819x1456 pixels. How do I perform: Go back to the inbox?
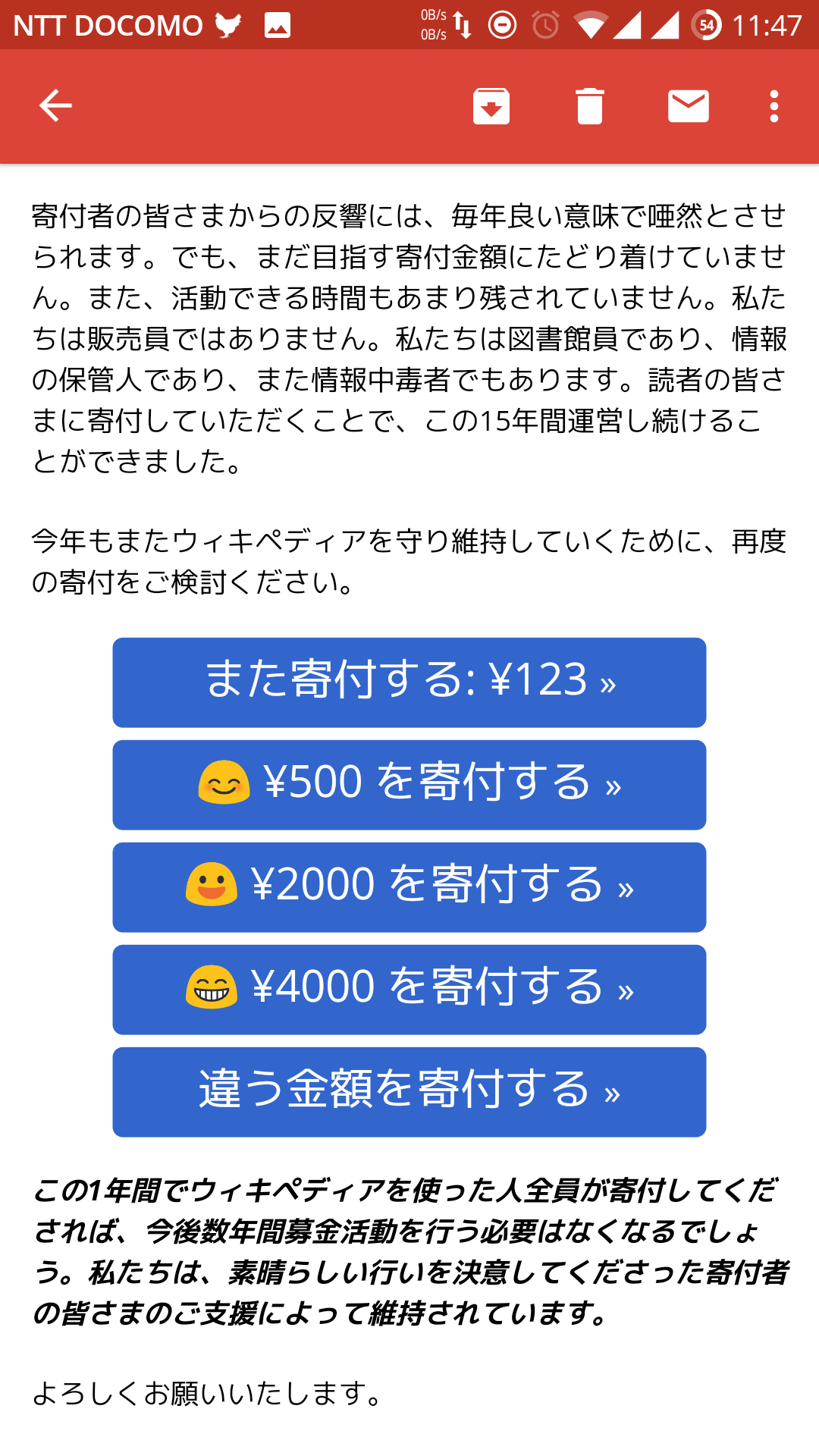pyautogui.click(x=55, y=105)
